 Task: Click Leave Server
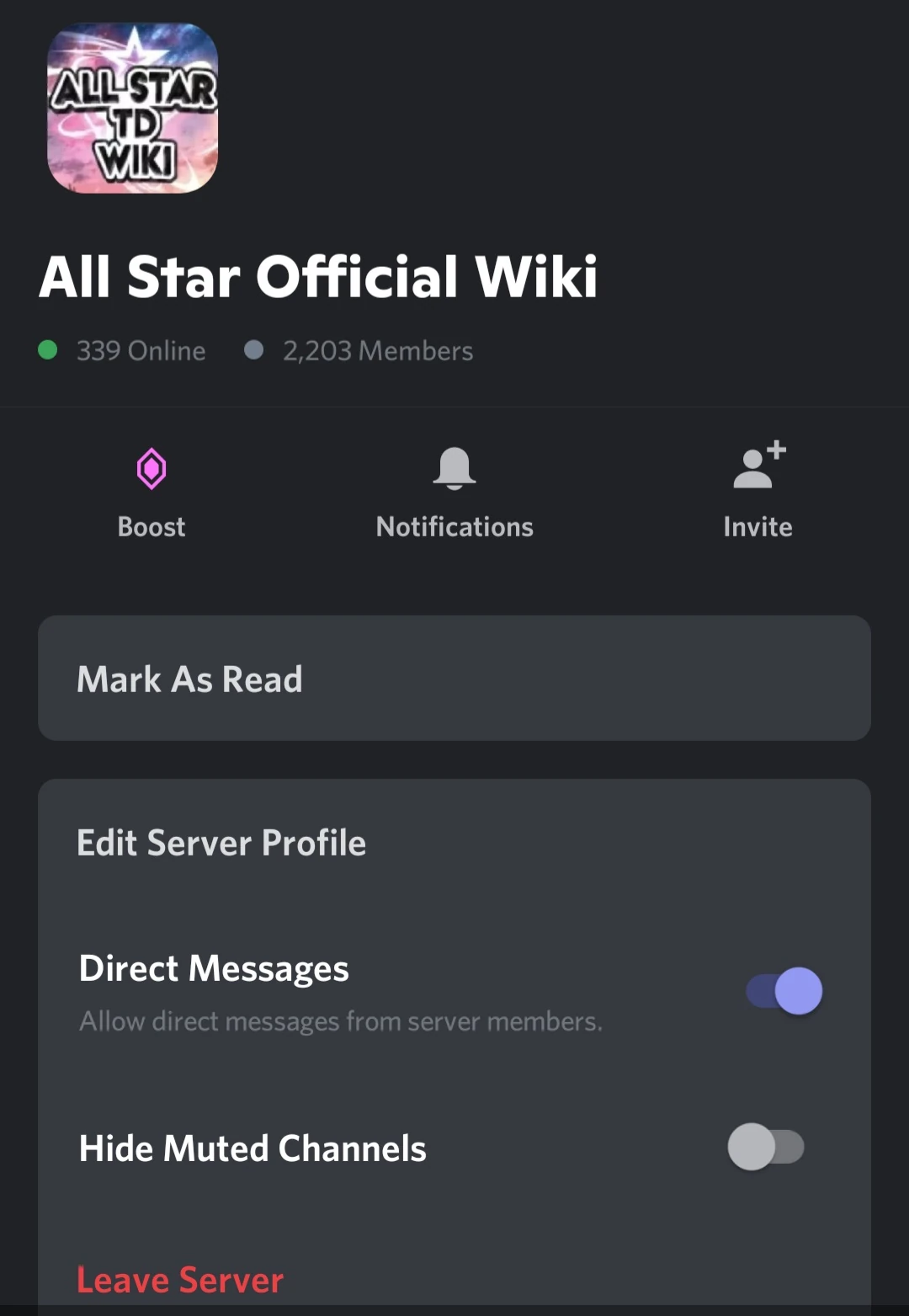180,1279
